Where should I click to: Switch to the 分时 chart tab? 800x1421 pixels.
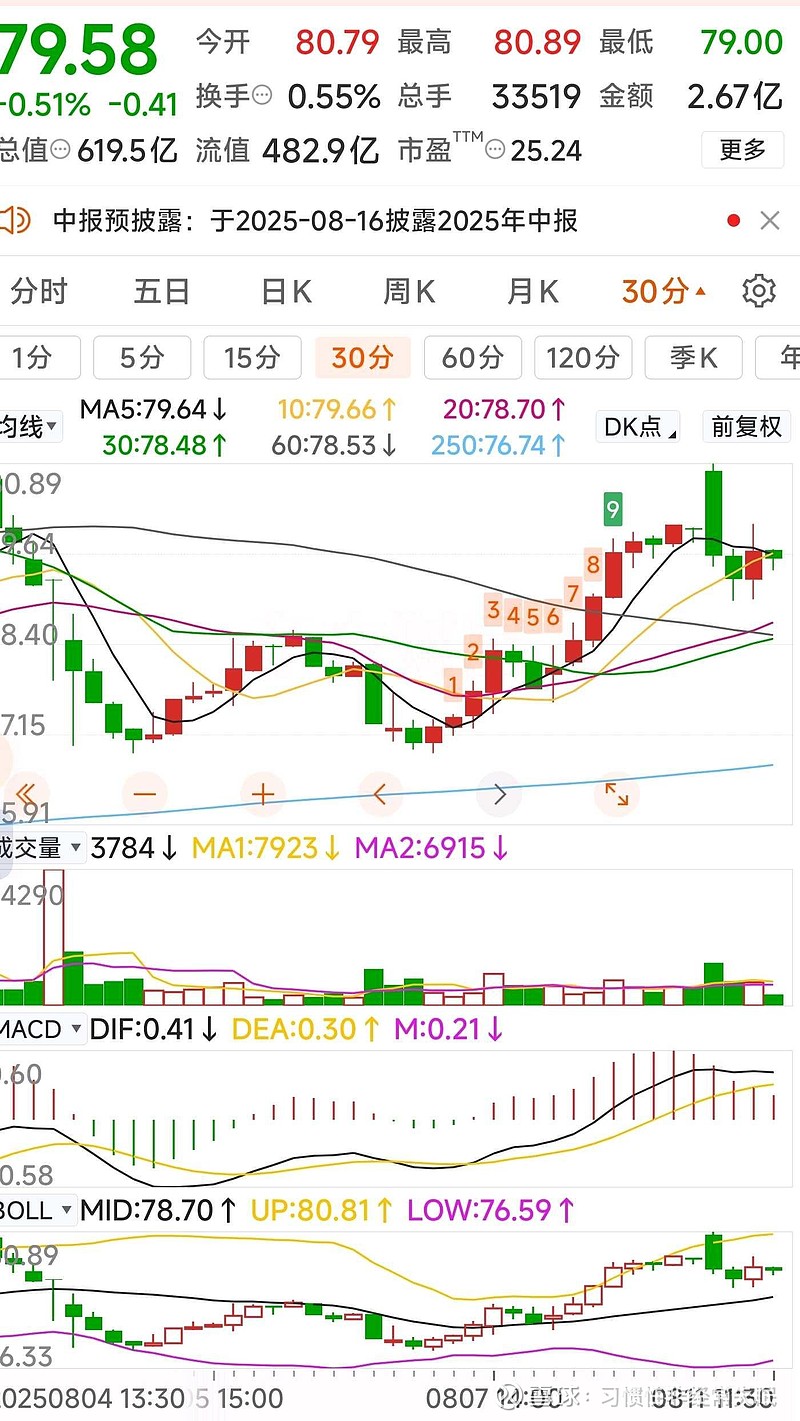pyautogui.click(x=39, y=292)
